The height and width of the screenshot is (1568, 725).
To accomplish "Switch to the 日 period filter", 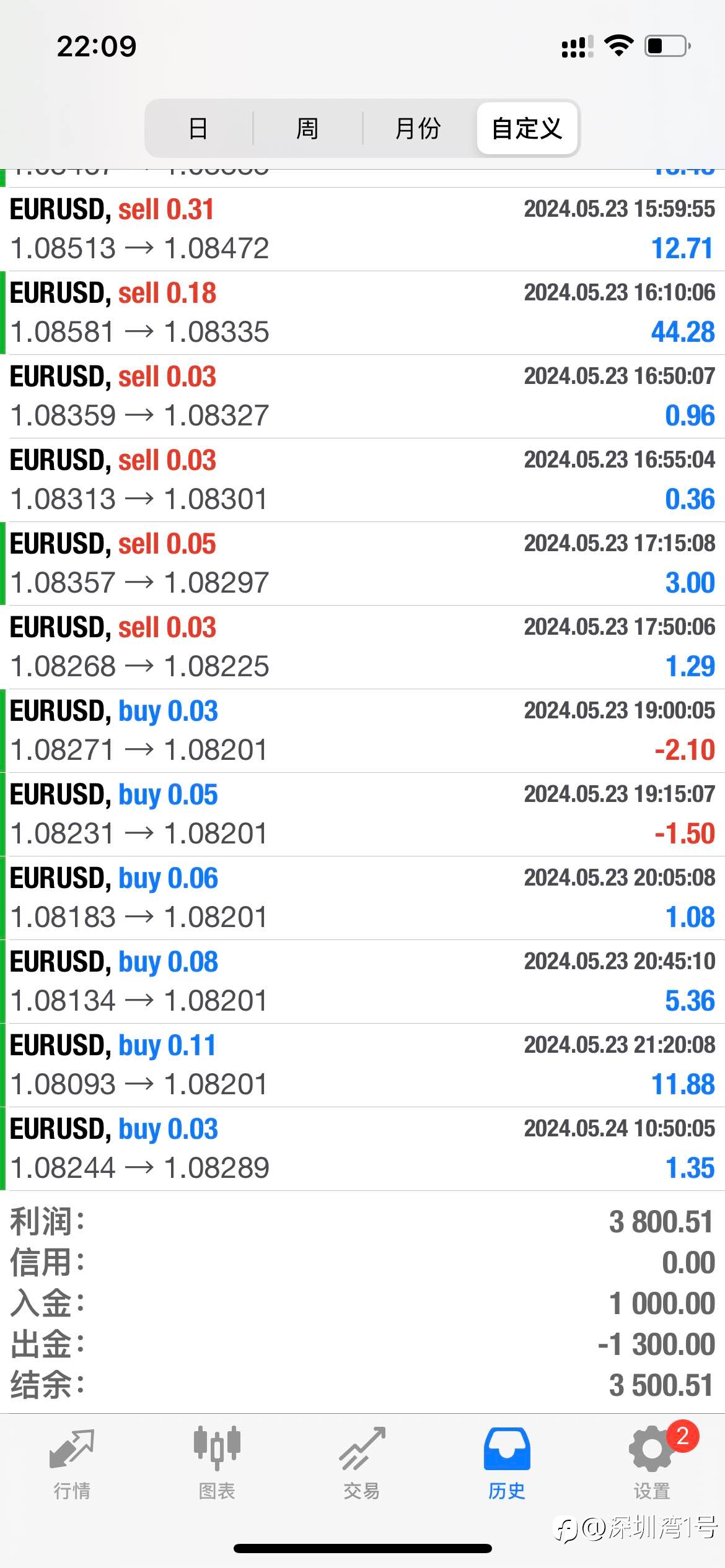I will pos(199,128).
